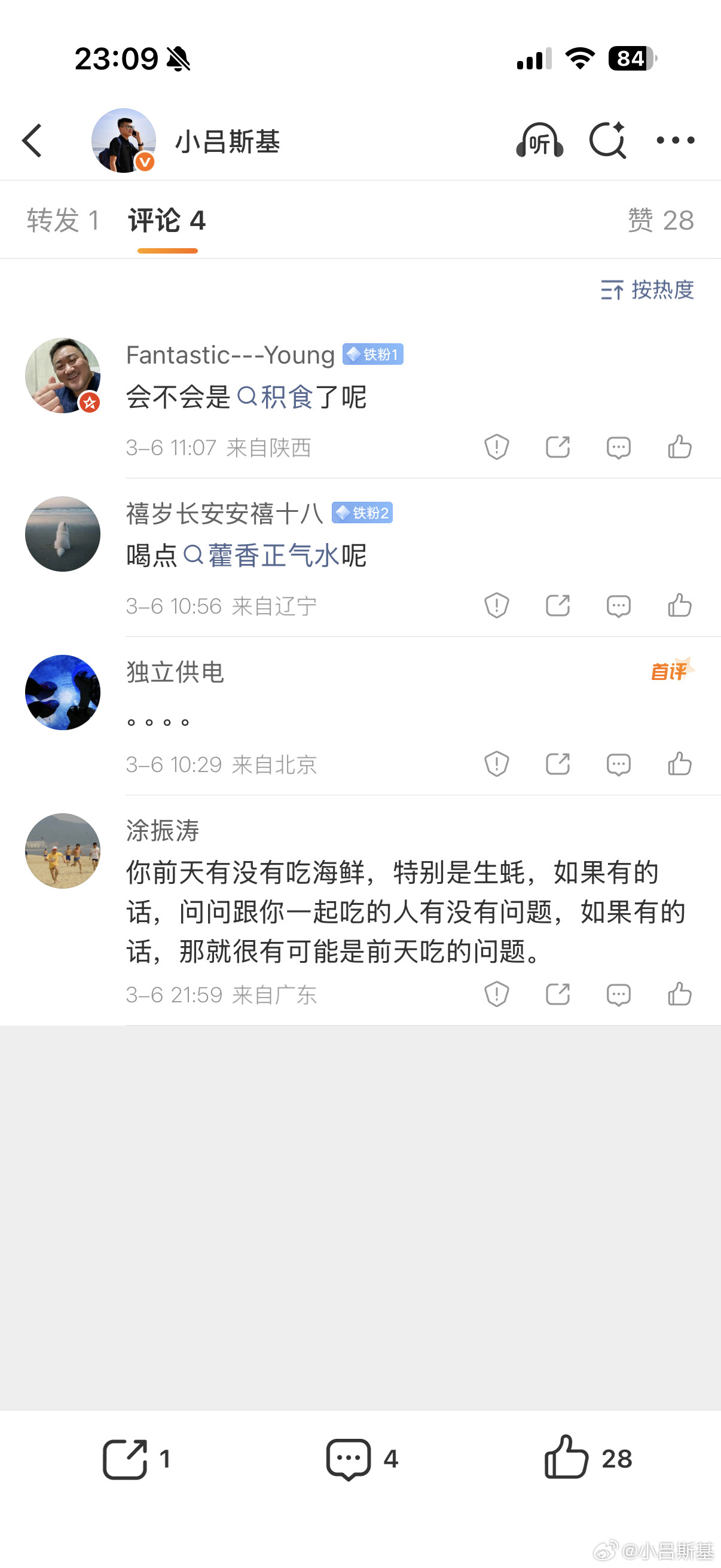This screenshot has height=1568, width=721.
Task: Open the more options ellipsis menu
Action: click(x=677, y=140)
